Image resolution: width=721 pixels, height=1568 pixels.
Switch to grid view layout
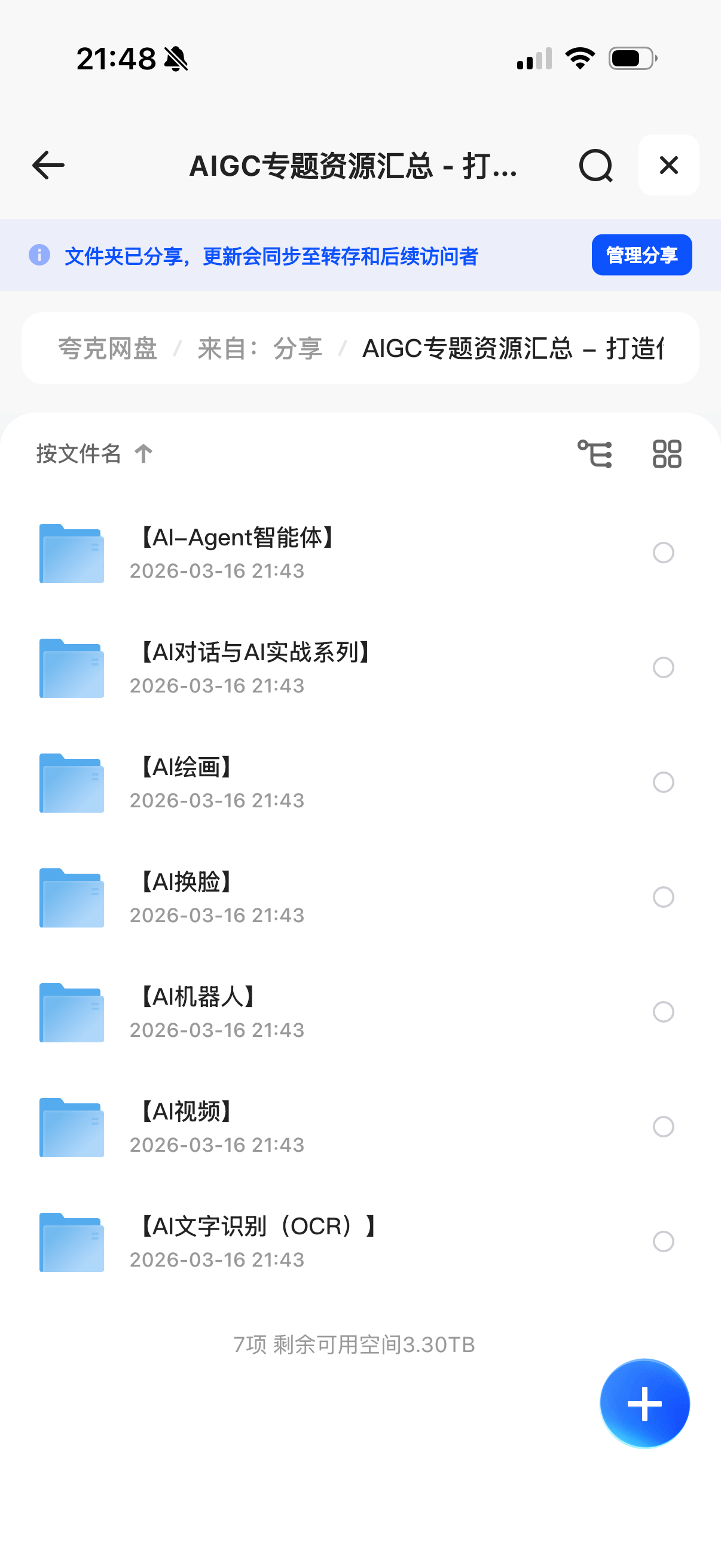coord(667,454)
